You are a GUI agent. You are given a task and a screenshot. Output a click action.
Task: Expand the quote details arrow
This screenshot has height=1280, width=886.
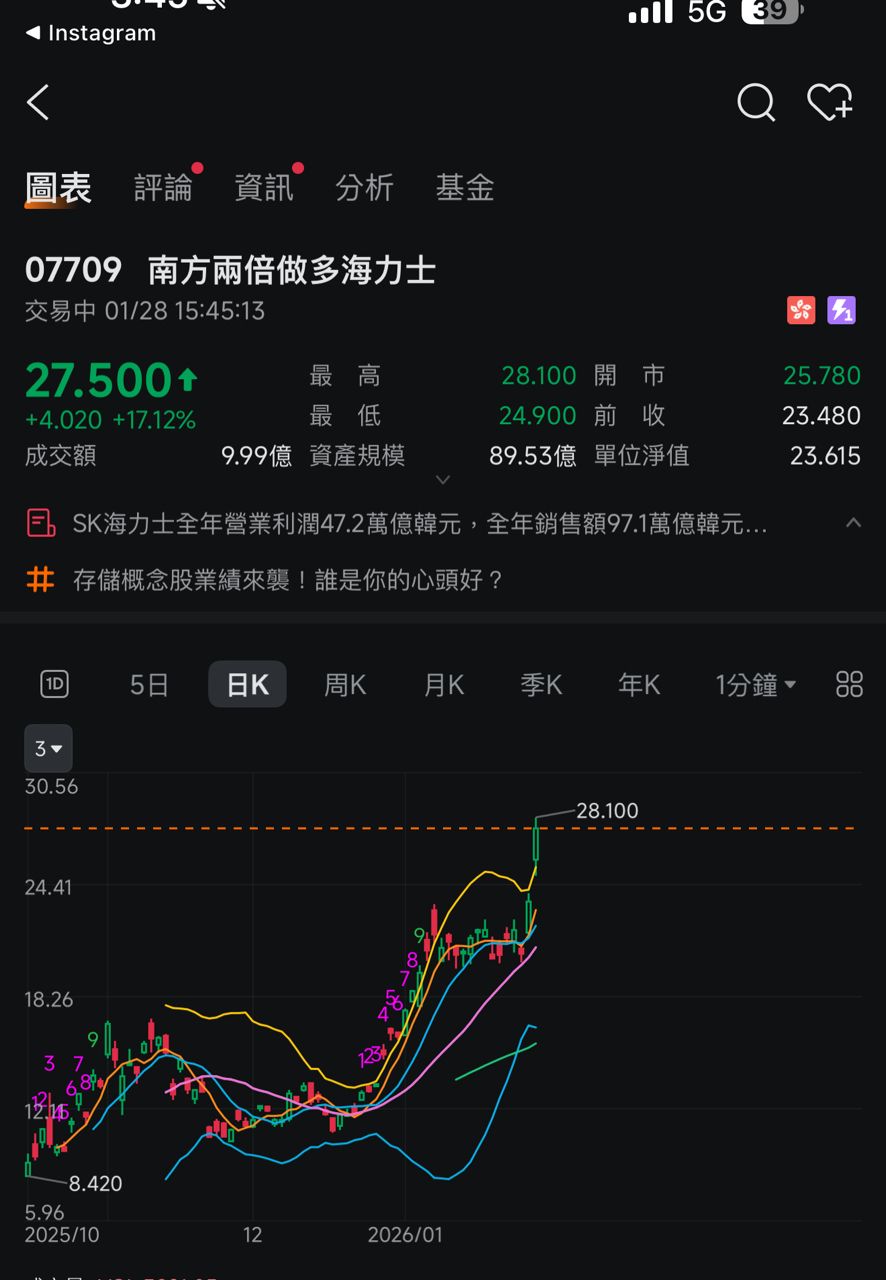(443, 480)
